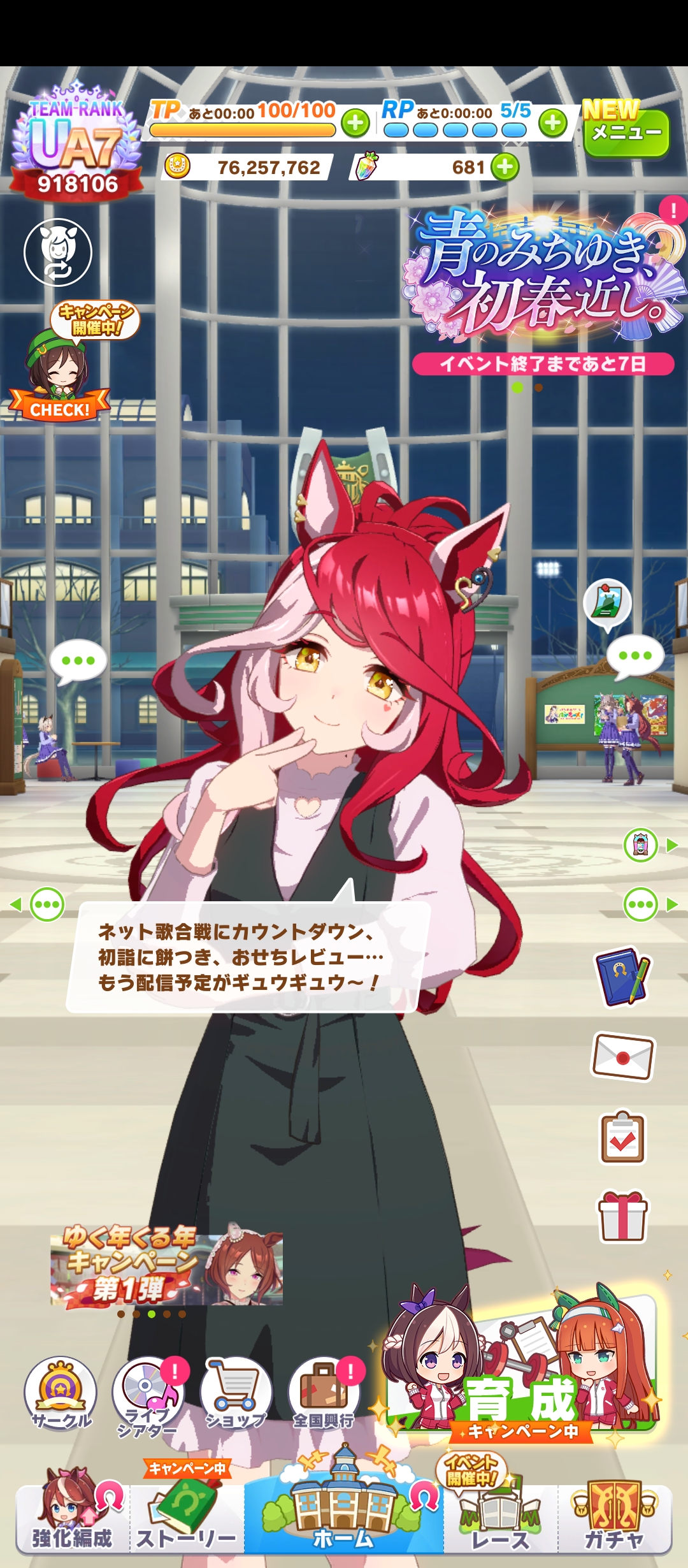Open the blue trainer notebook icon
688x1568 pixels.
click(x=623, y=976)
